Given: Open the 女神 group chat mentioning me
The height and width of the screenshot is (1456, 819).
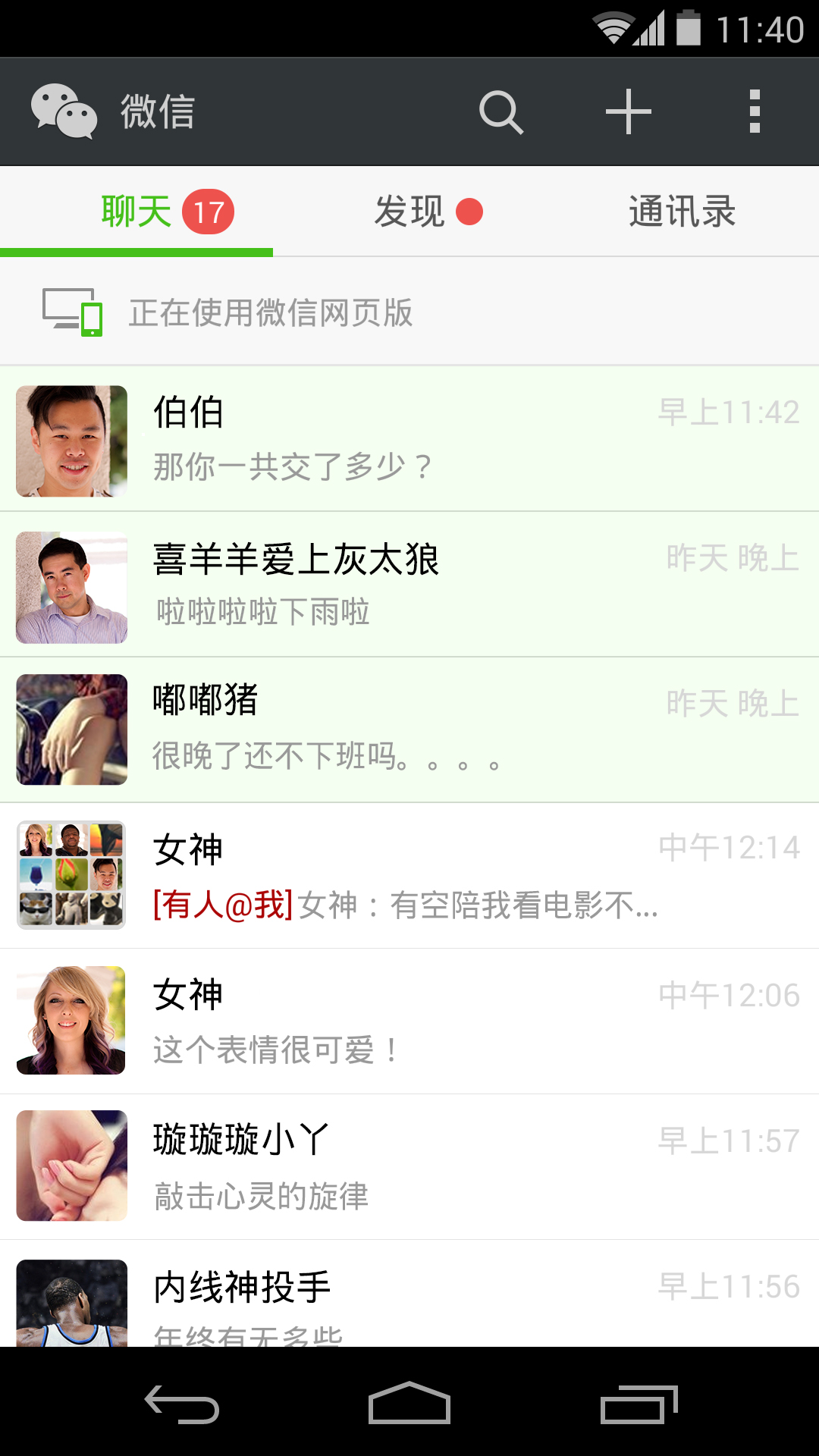Looking at the screenshot, I should point(409,876).
